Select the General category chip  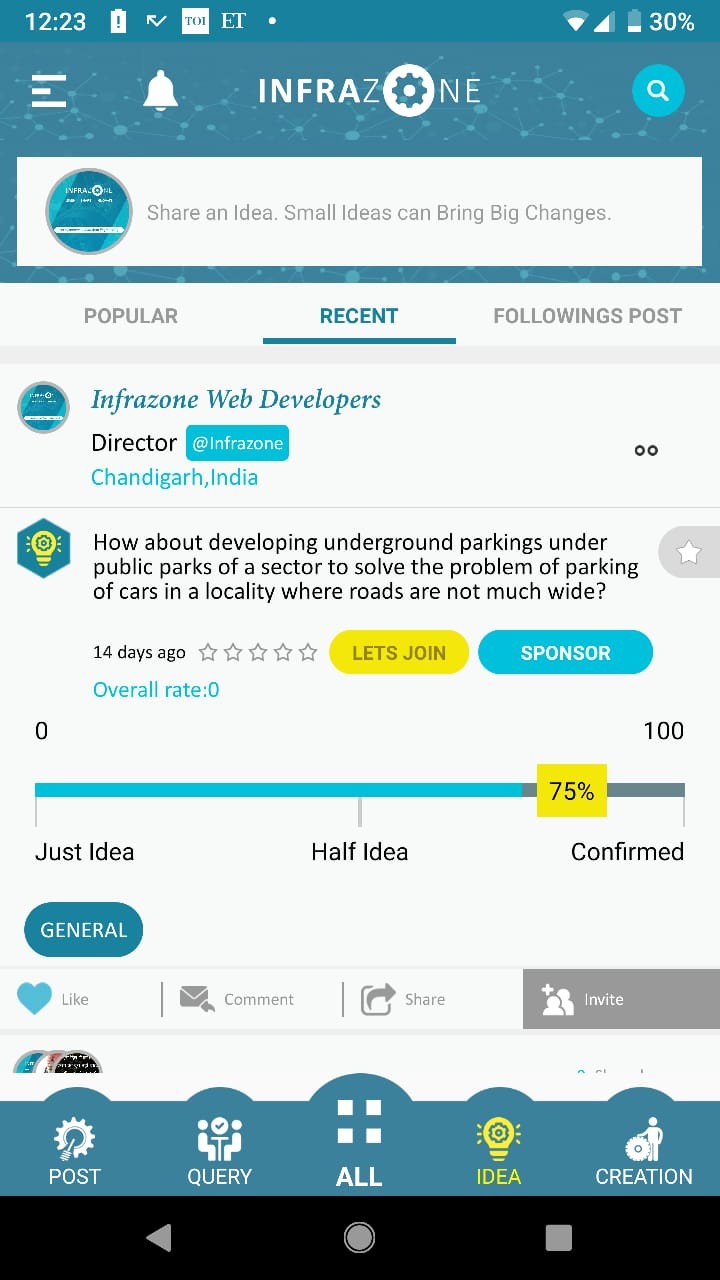tap(84, 930)
